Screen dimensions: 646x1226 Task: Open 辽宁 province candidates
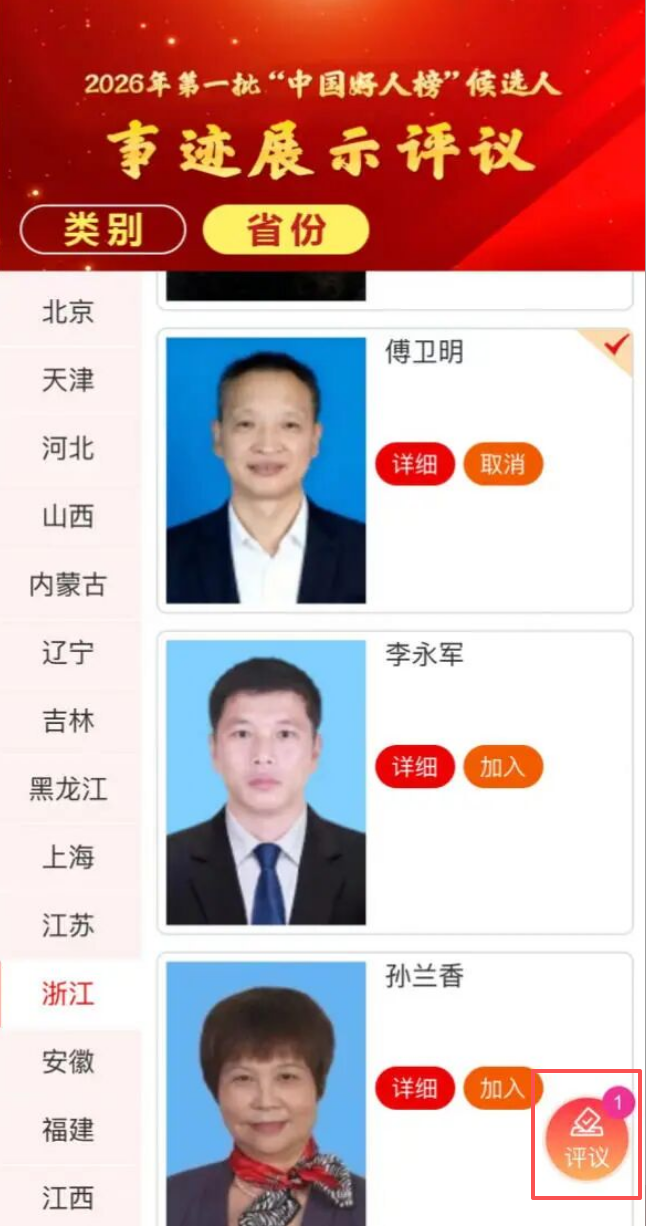[68, 652]
